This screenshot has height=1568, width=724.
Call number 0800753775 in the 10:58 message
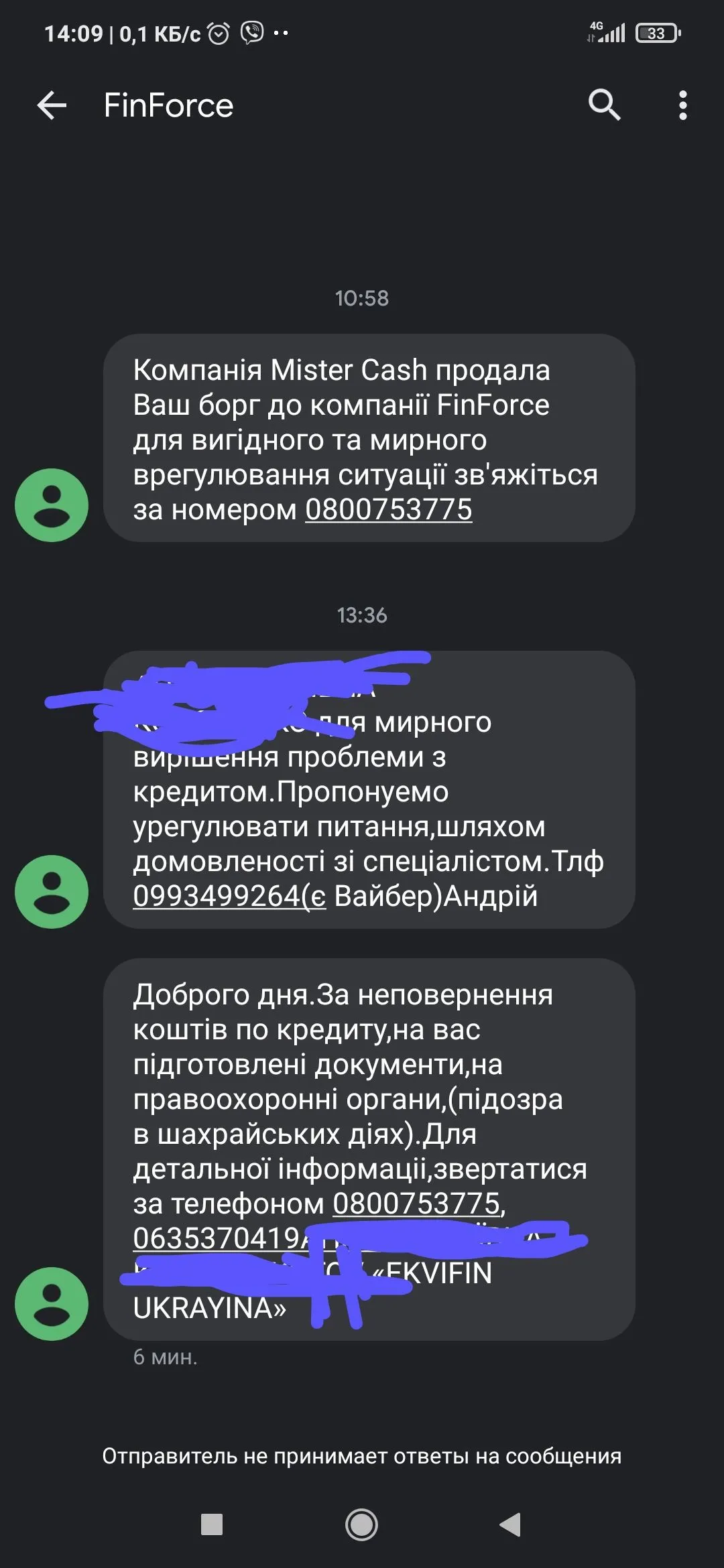pyautogui.click(x=389, y=510)
